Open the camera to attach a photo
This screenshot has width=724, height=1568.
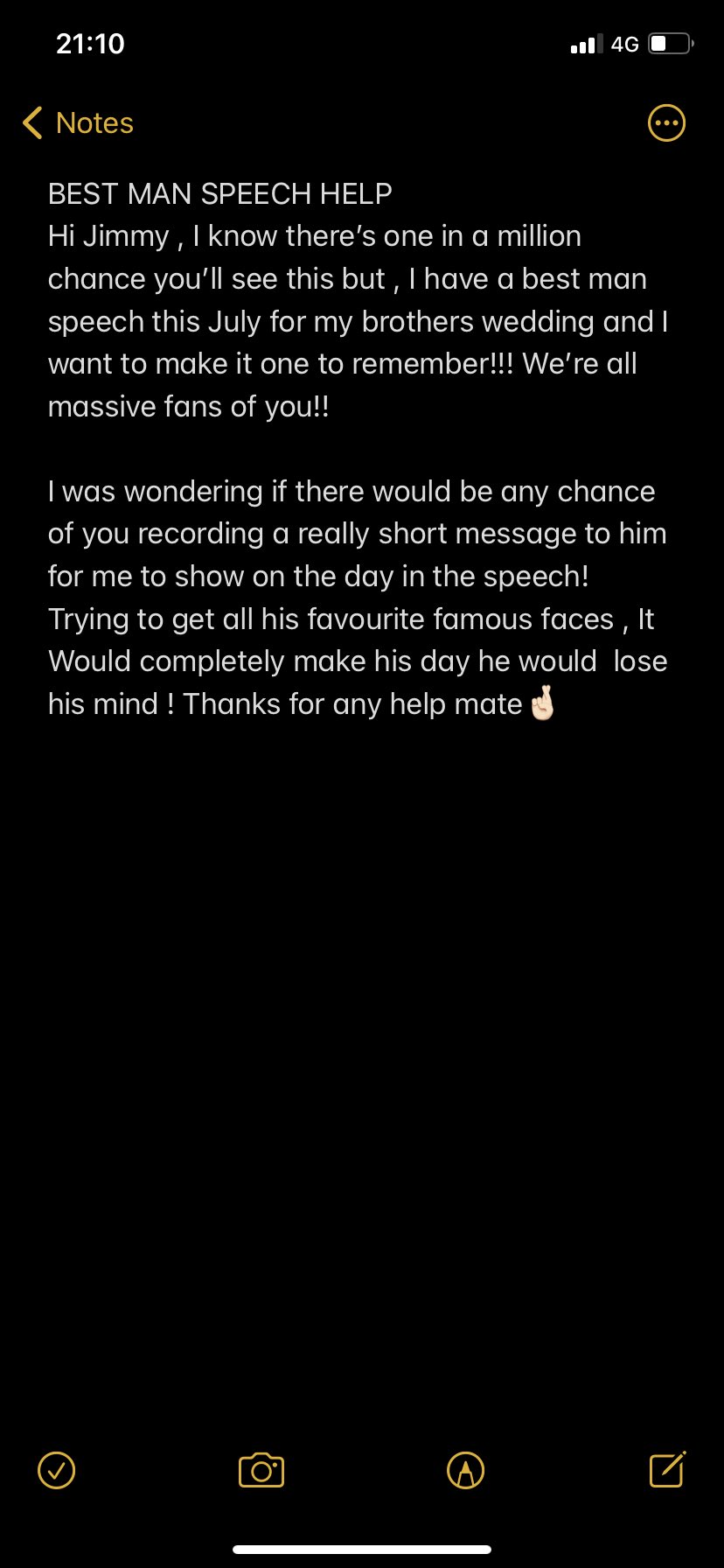261,1470
